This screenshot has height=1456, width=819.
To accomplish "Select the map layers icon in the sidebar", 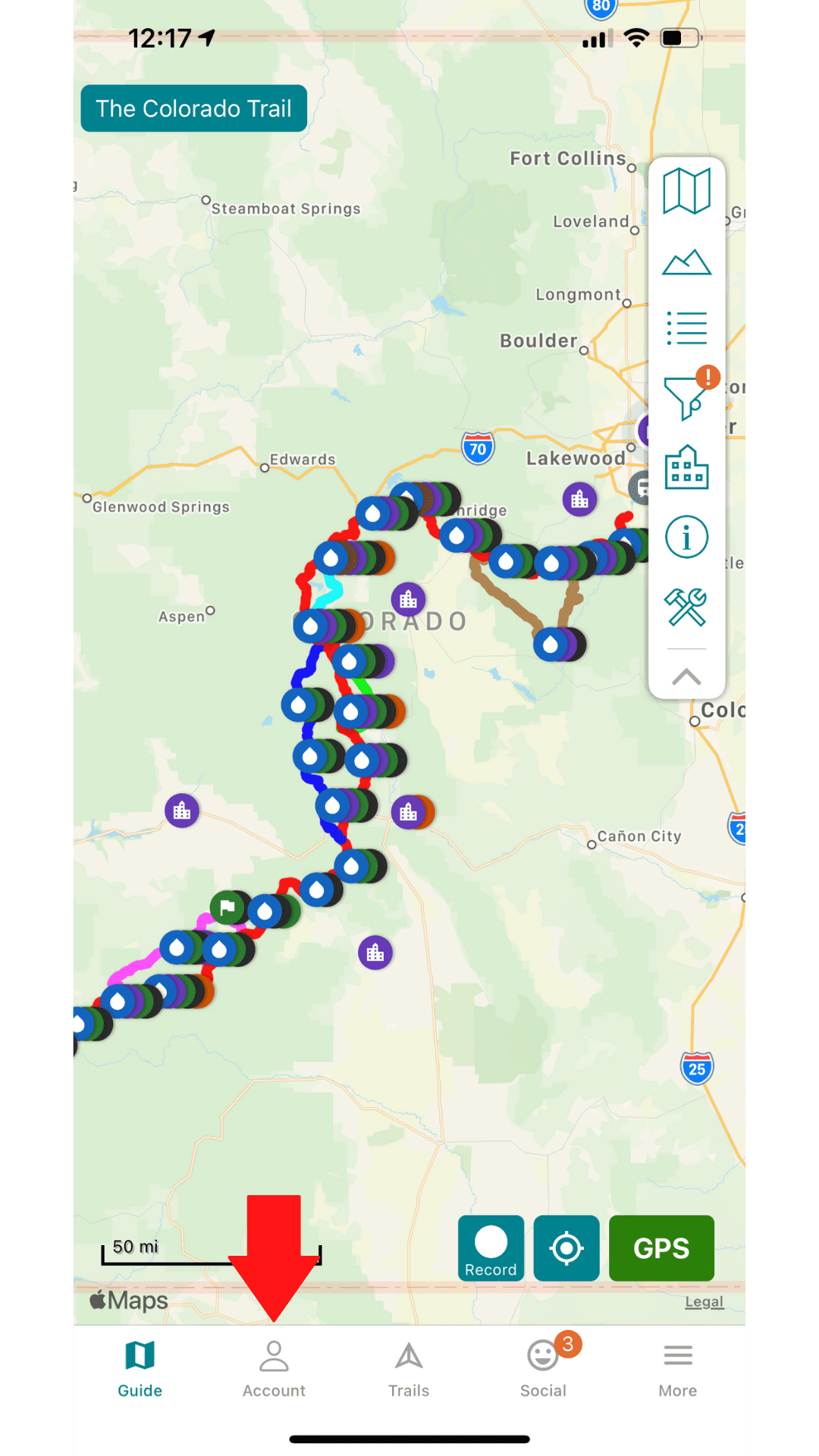I will coord(686,191).
